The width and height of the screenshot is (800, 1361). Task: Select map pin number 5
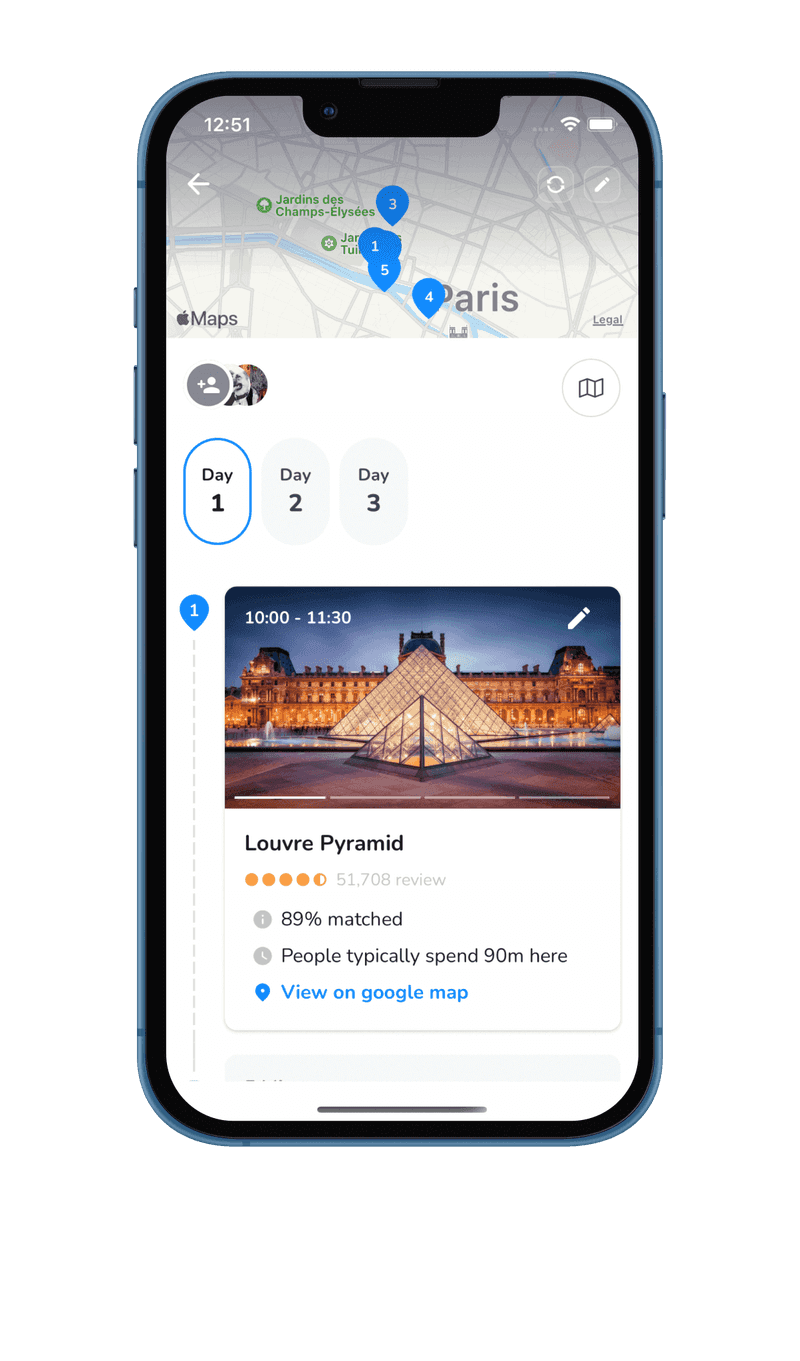pos(384,271)
